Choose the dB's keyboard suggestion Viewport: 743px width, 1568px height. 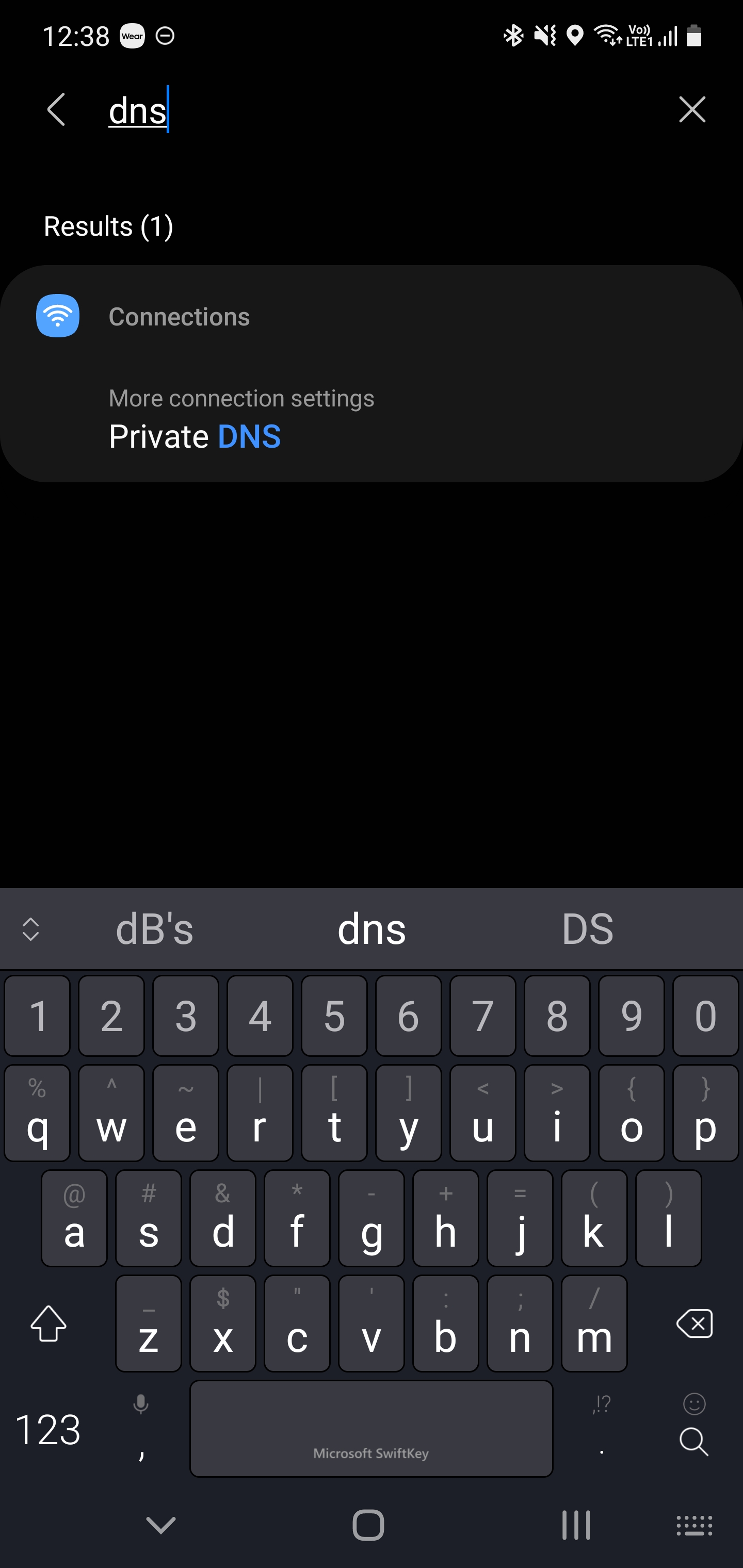[x=154, y=929]
